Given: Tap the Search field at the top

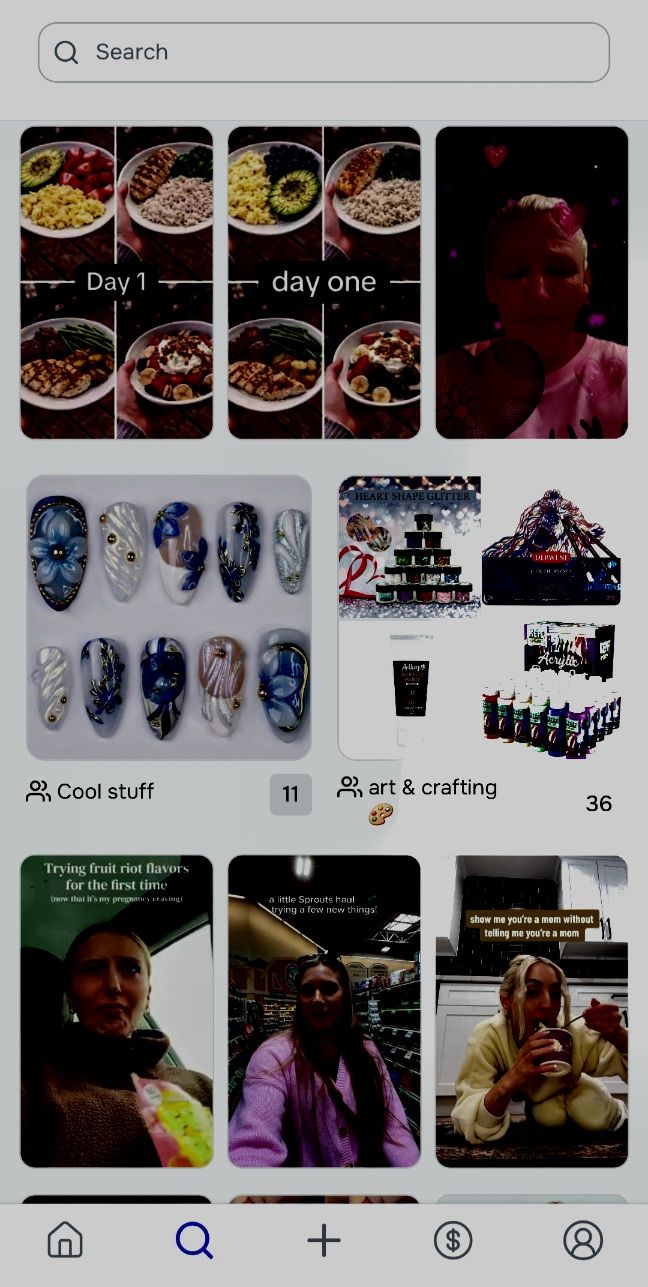Looking at the screenshot, I should (x=323, y=52).
